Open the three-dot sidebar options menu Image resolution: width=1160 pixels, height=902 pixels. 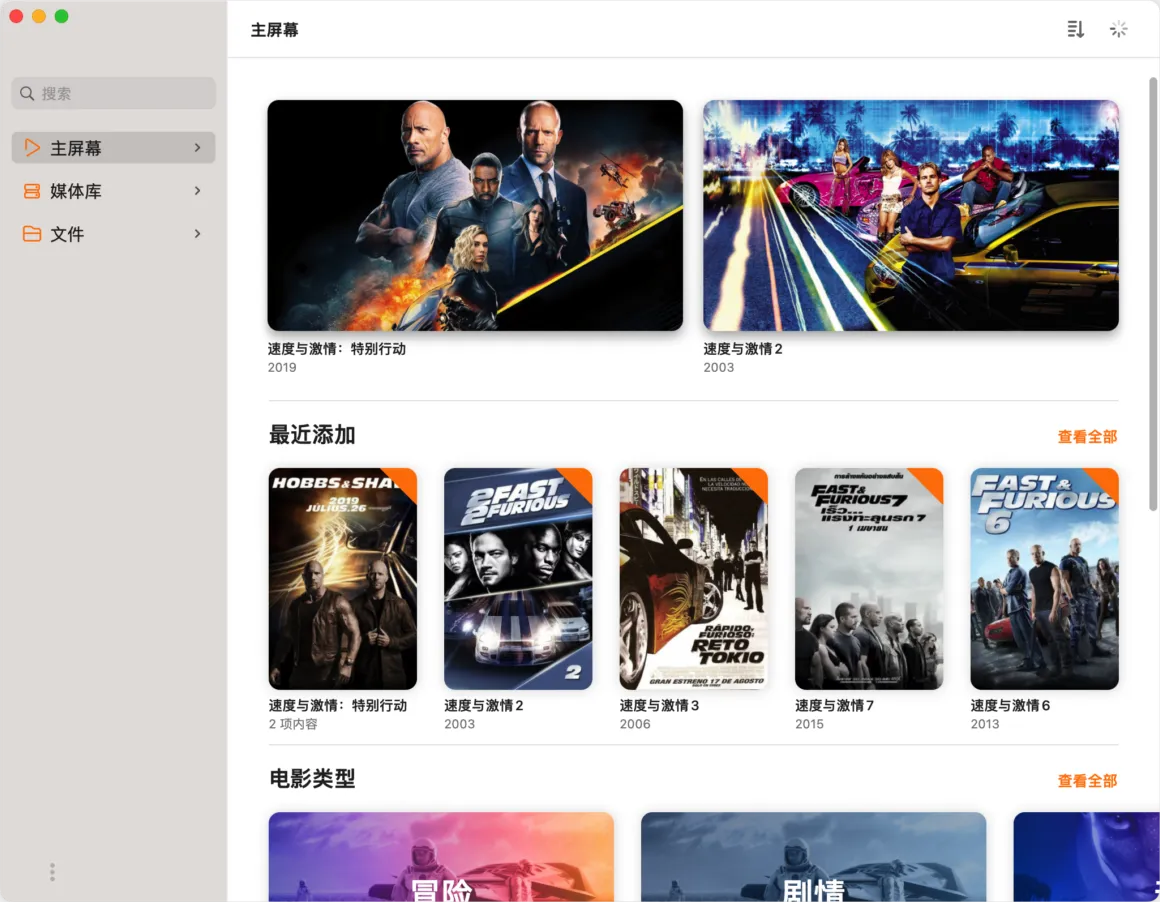pyautogui.click(x=52, y=872)
